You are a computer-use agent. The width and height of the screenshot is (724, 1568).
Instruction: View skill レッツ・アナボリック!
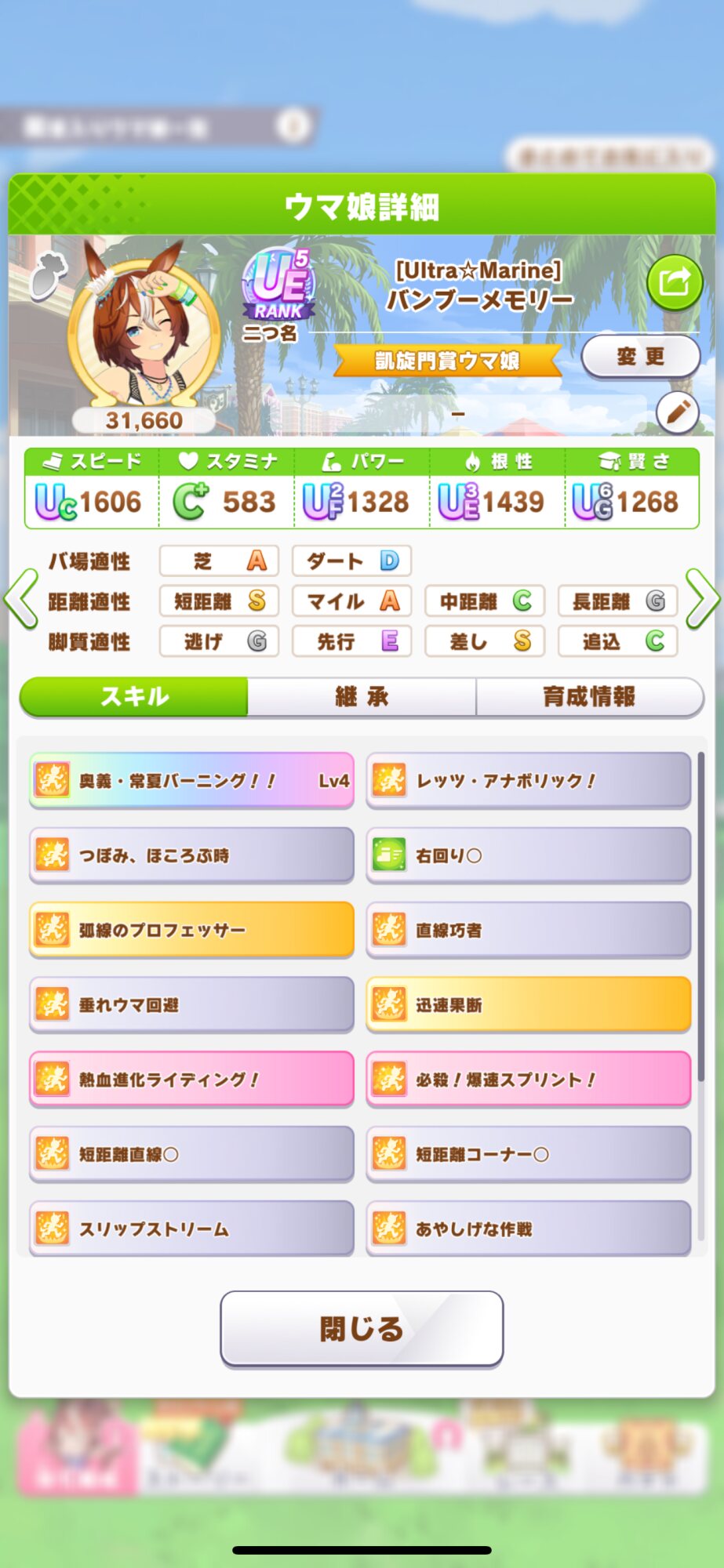click(x=528, y=780)
